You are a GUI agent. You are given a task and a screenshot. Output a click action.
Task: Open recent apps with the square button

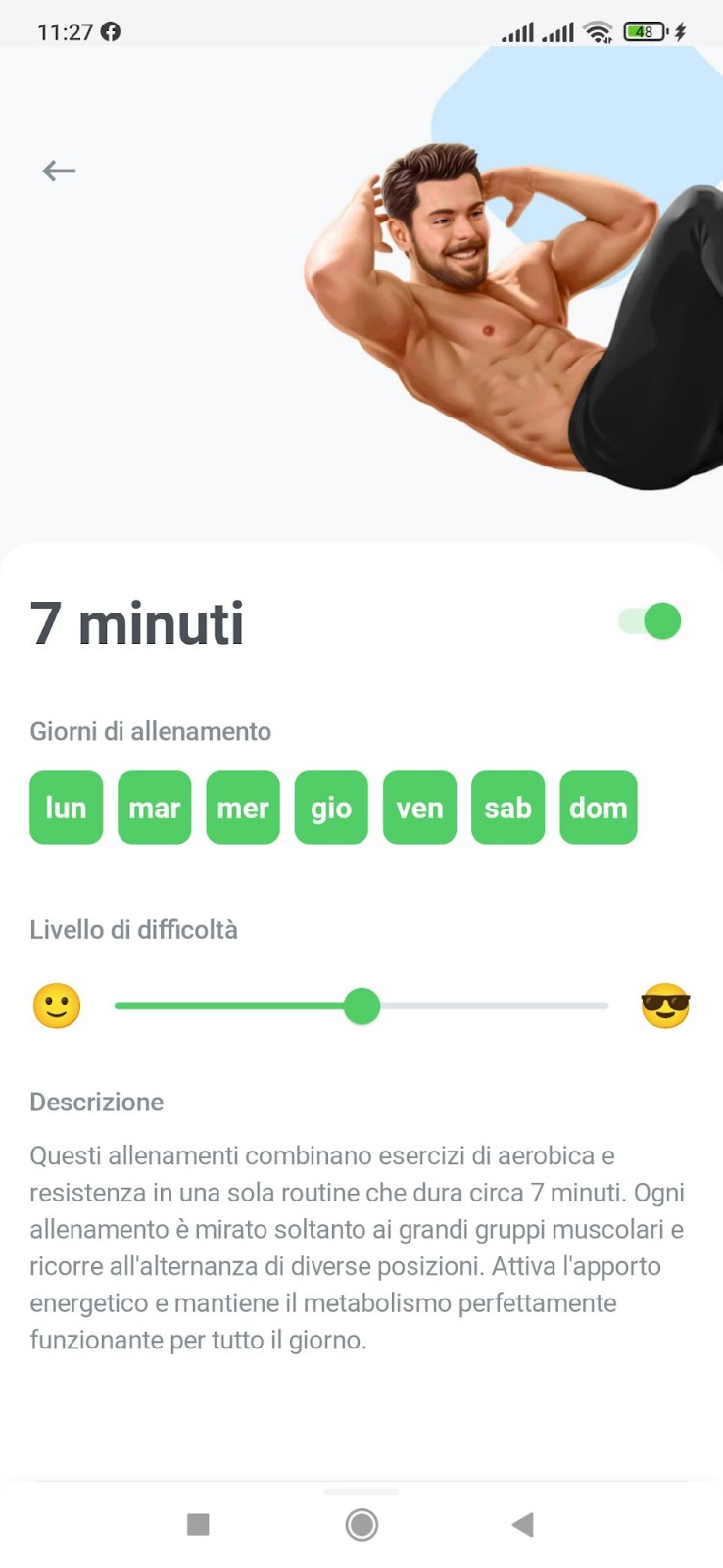(x=198, y=1525)
